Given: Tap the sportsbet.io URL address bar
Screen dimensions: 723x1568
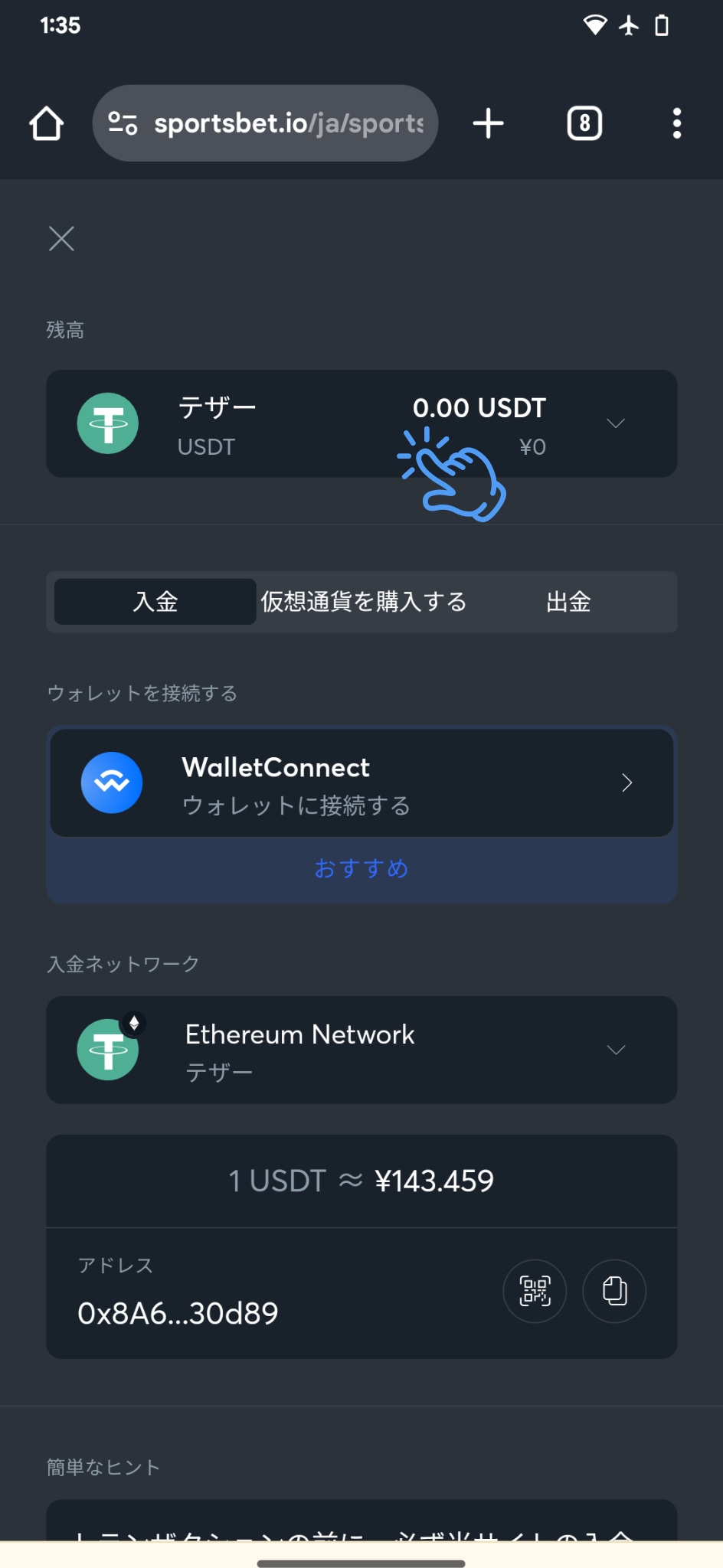Looking at the screenshot, I should click(265, 123).
